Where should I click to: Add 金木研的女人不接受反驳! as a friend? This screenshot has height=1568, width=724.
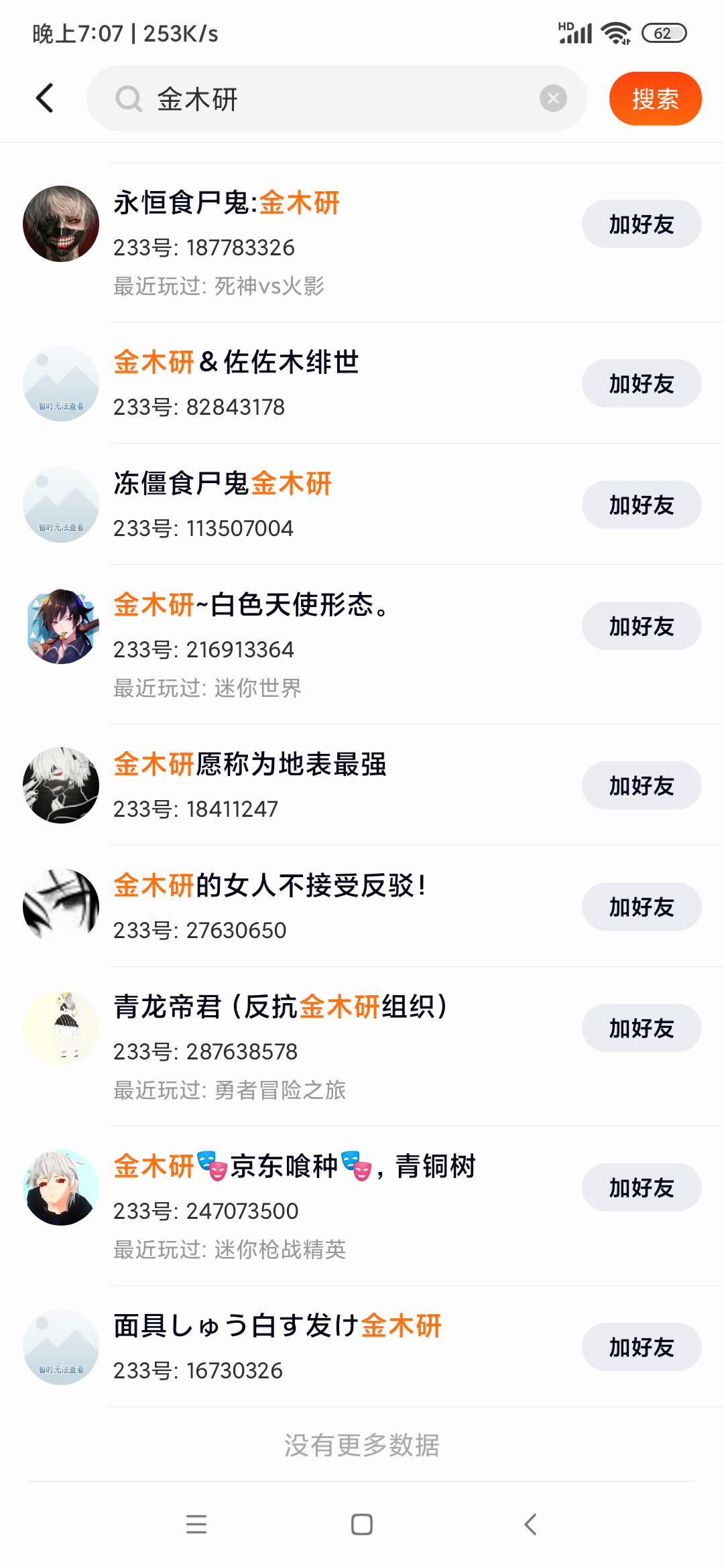pyautogui.click(x=641, y=907)
